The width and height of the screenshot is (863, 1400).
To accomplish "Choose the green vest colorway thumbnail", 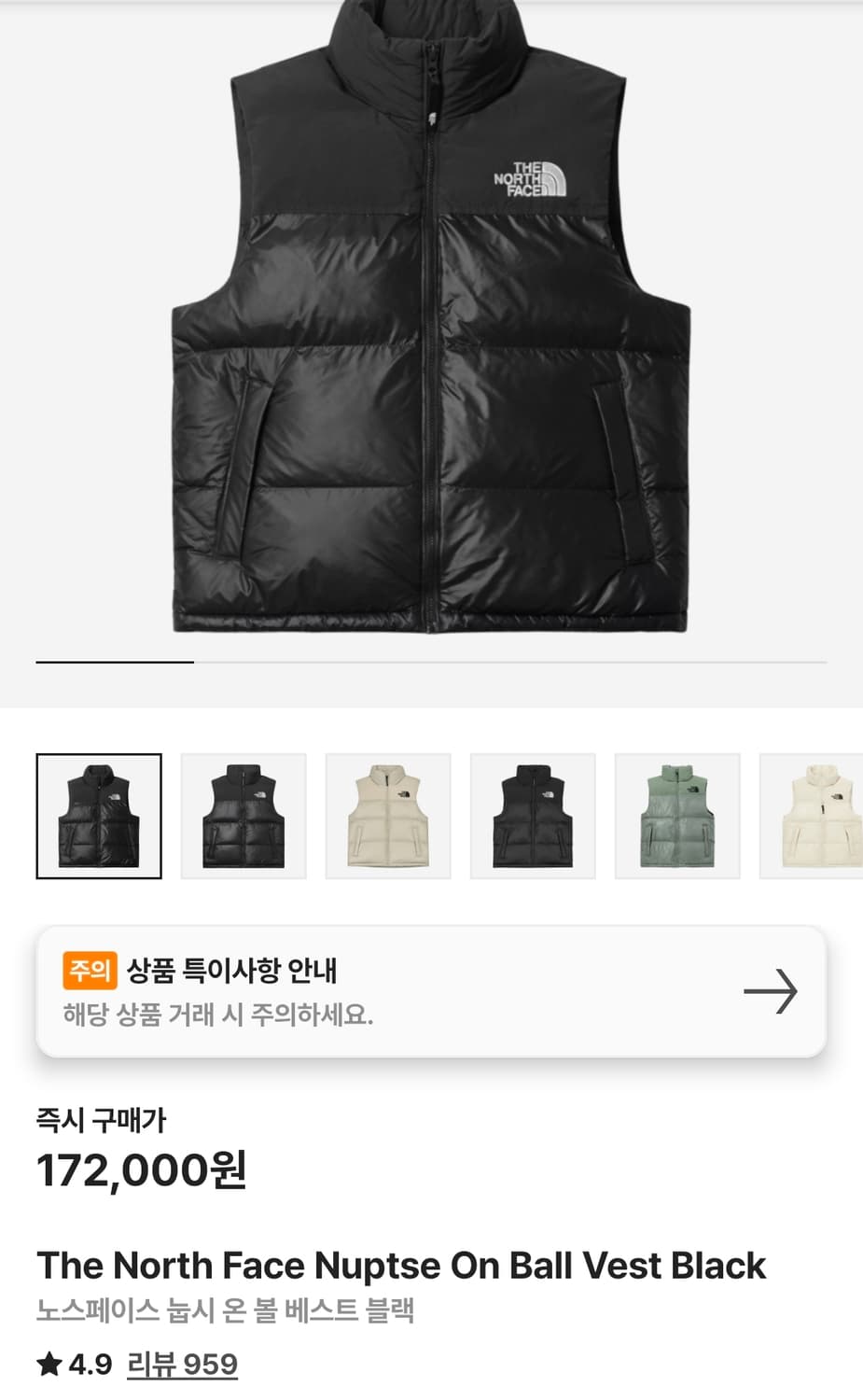I will pos(677,815).
